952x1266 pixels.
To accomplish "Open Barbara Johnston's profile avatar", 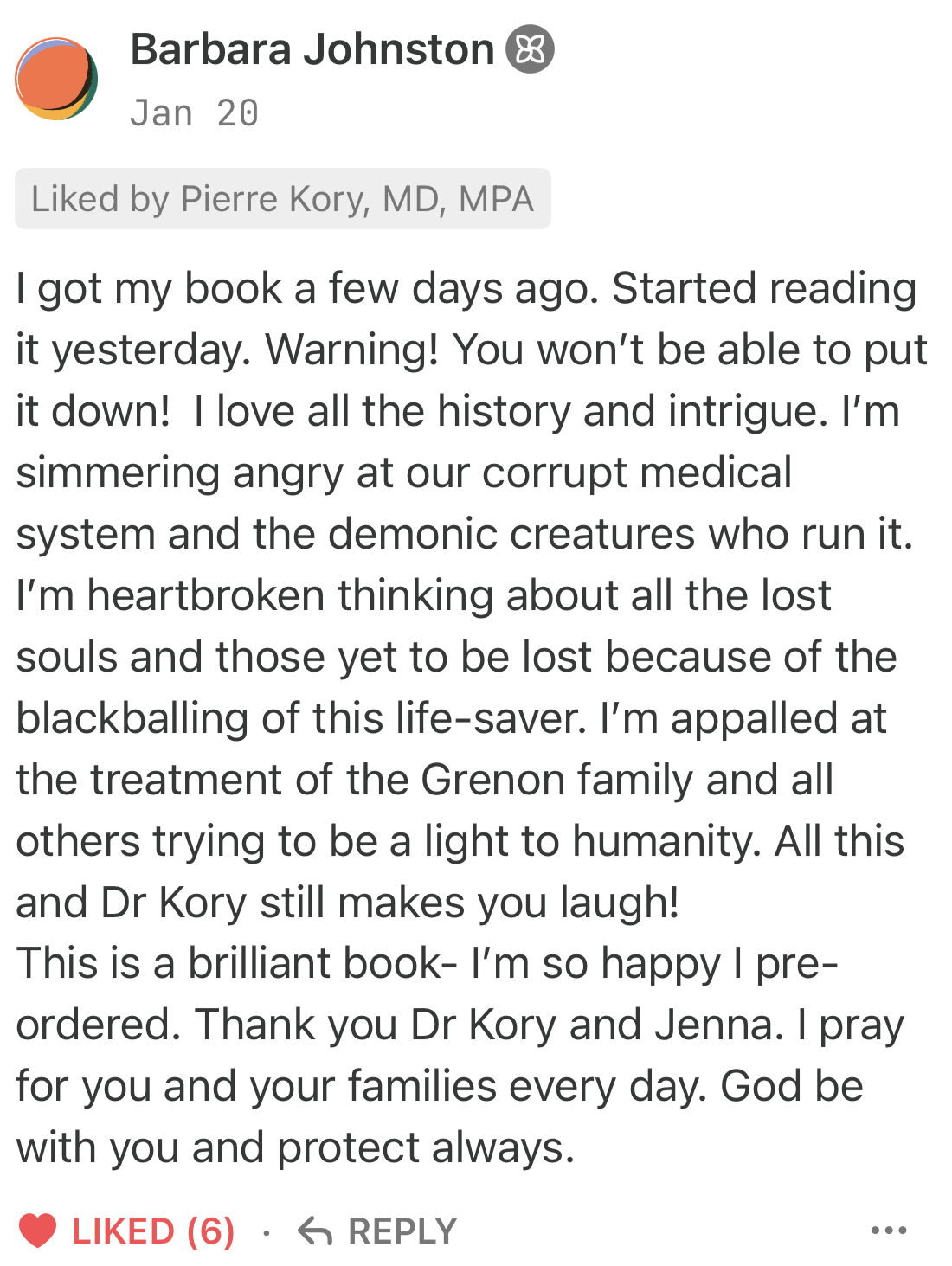I will (x=55, y=79).
